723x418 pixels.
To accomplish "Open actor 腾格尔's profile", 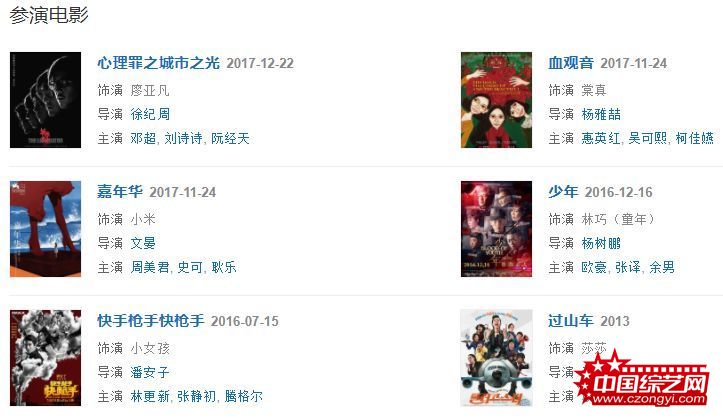I will 243,396.
